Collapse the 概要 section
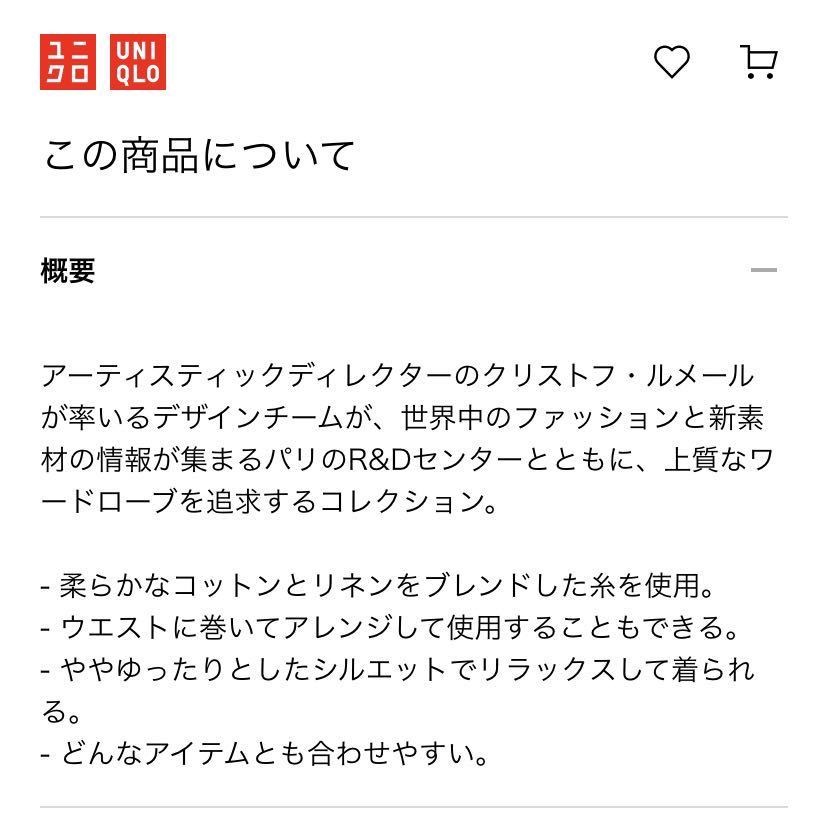 763,270
